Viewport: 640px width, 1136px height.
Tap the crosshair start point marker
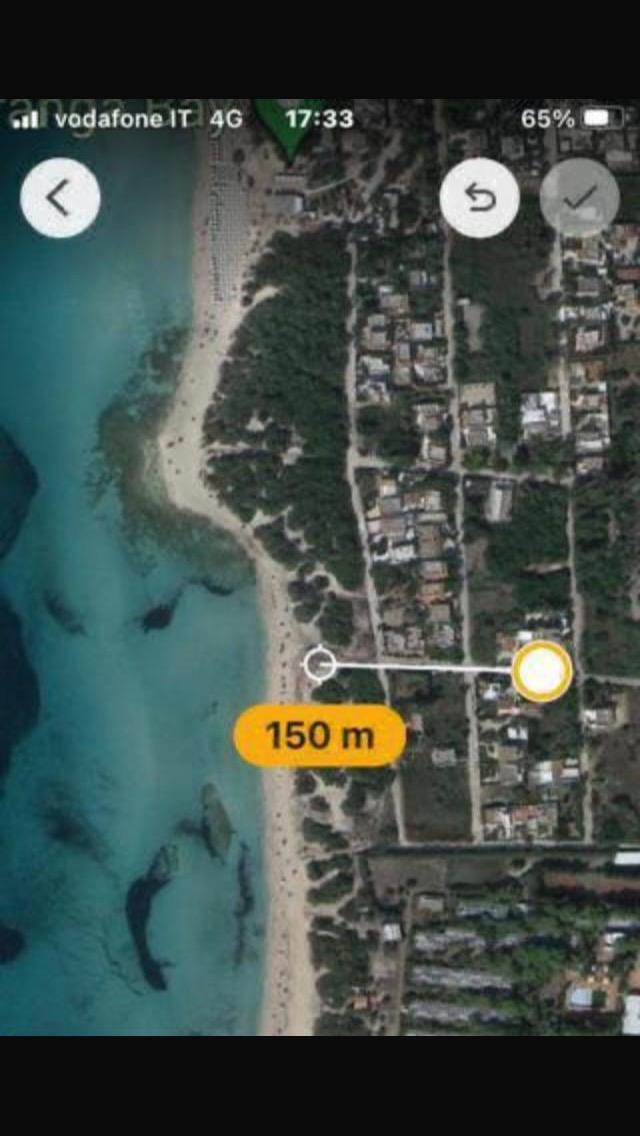pyautogui.click(x=318, y=664)
